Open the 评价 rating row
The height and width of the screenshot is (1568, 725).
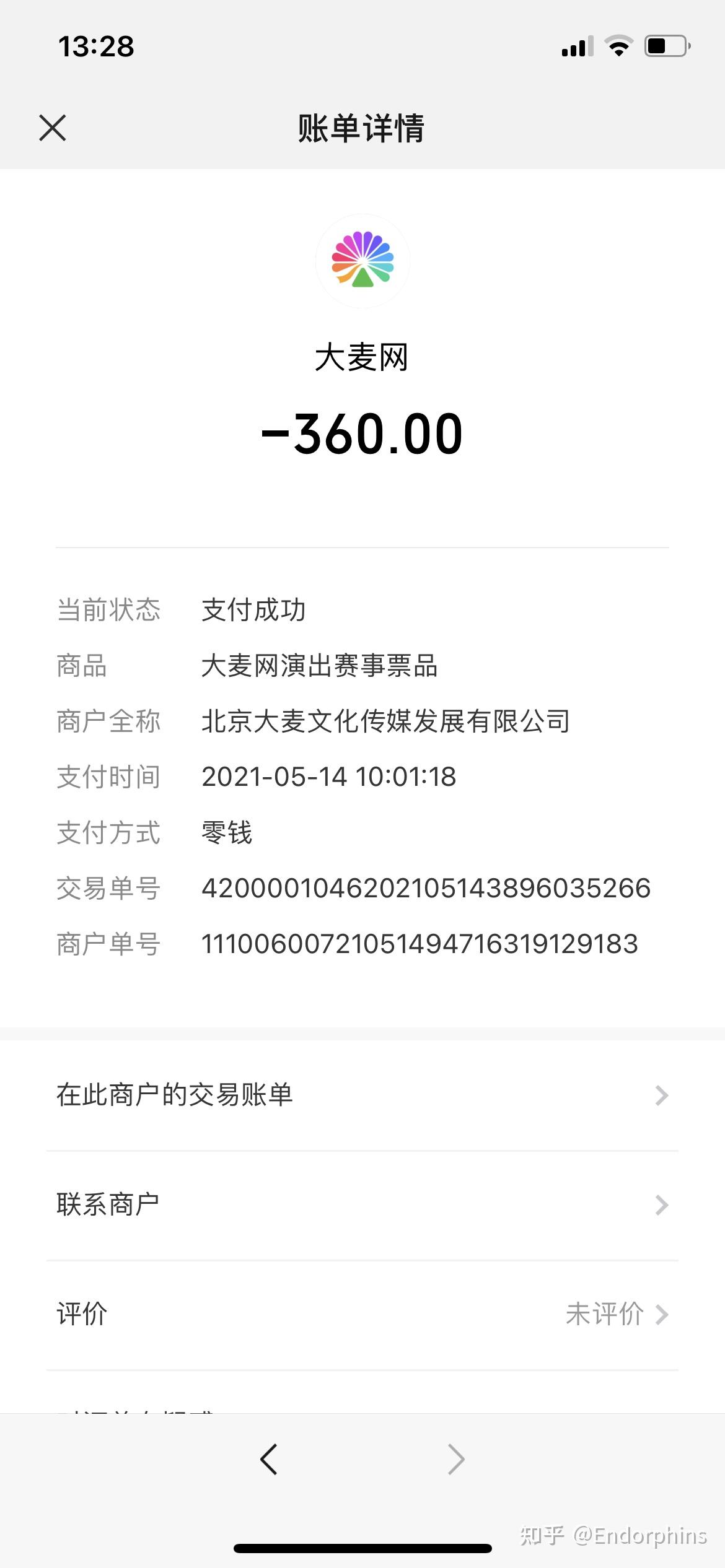point(362,1314)
